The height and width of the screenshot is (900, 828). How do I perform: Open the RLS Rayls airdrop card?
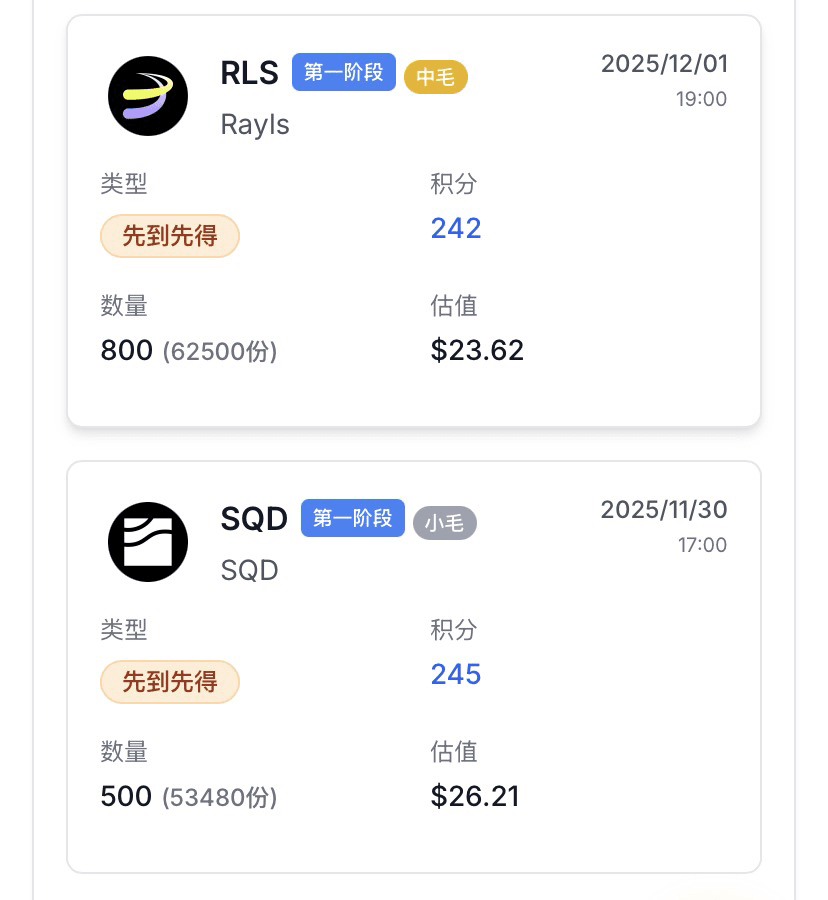click(413, 221)
